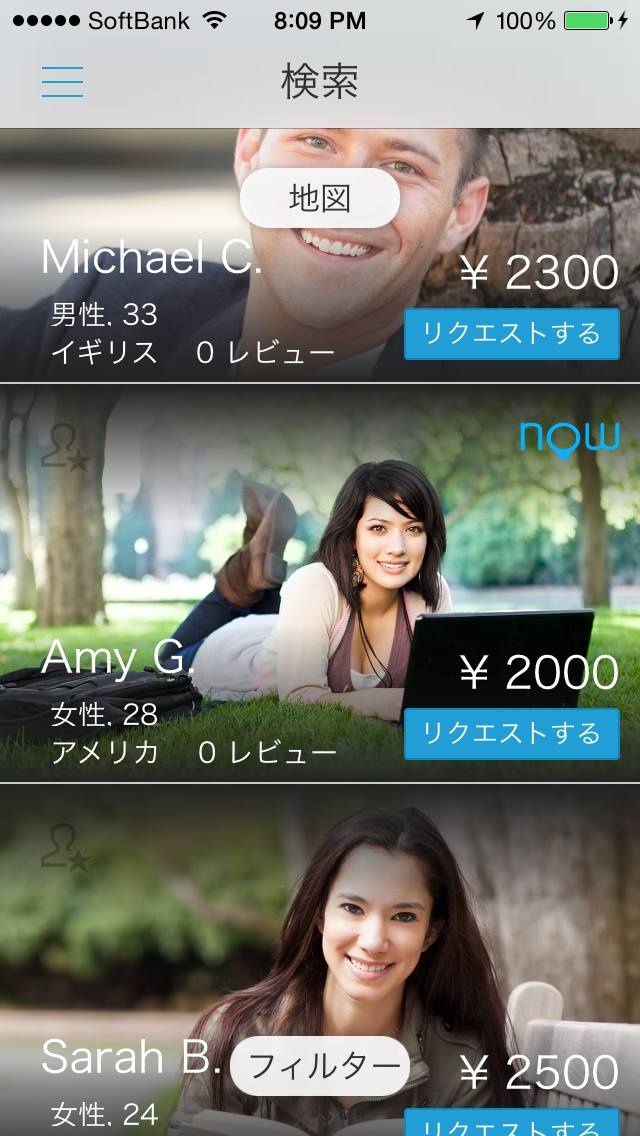Open the フィルター filter options
Viewport: 640px width, 1136px height.
[x=320, y=1066]
